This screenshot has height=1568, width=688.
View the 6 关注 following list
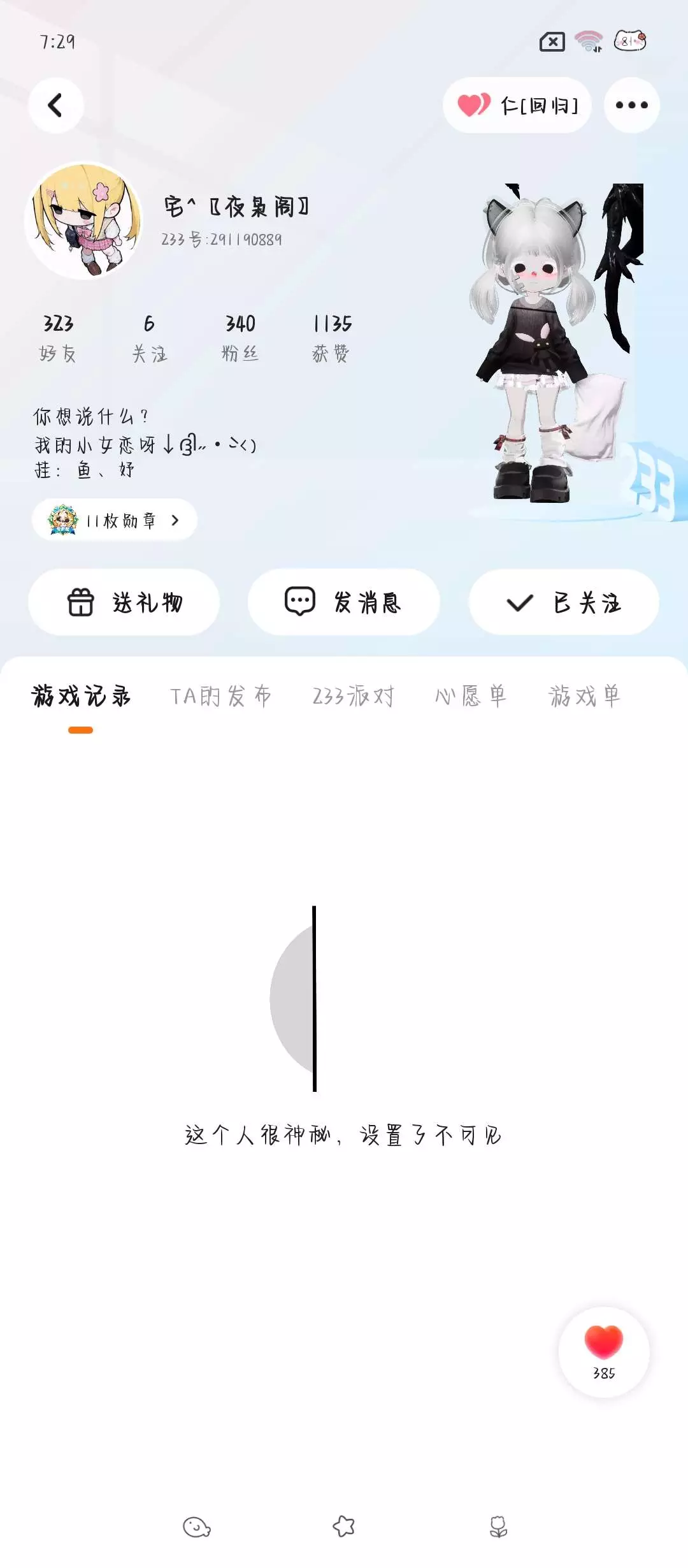click(x=149, y=338)
